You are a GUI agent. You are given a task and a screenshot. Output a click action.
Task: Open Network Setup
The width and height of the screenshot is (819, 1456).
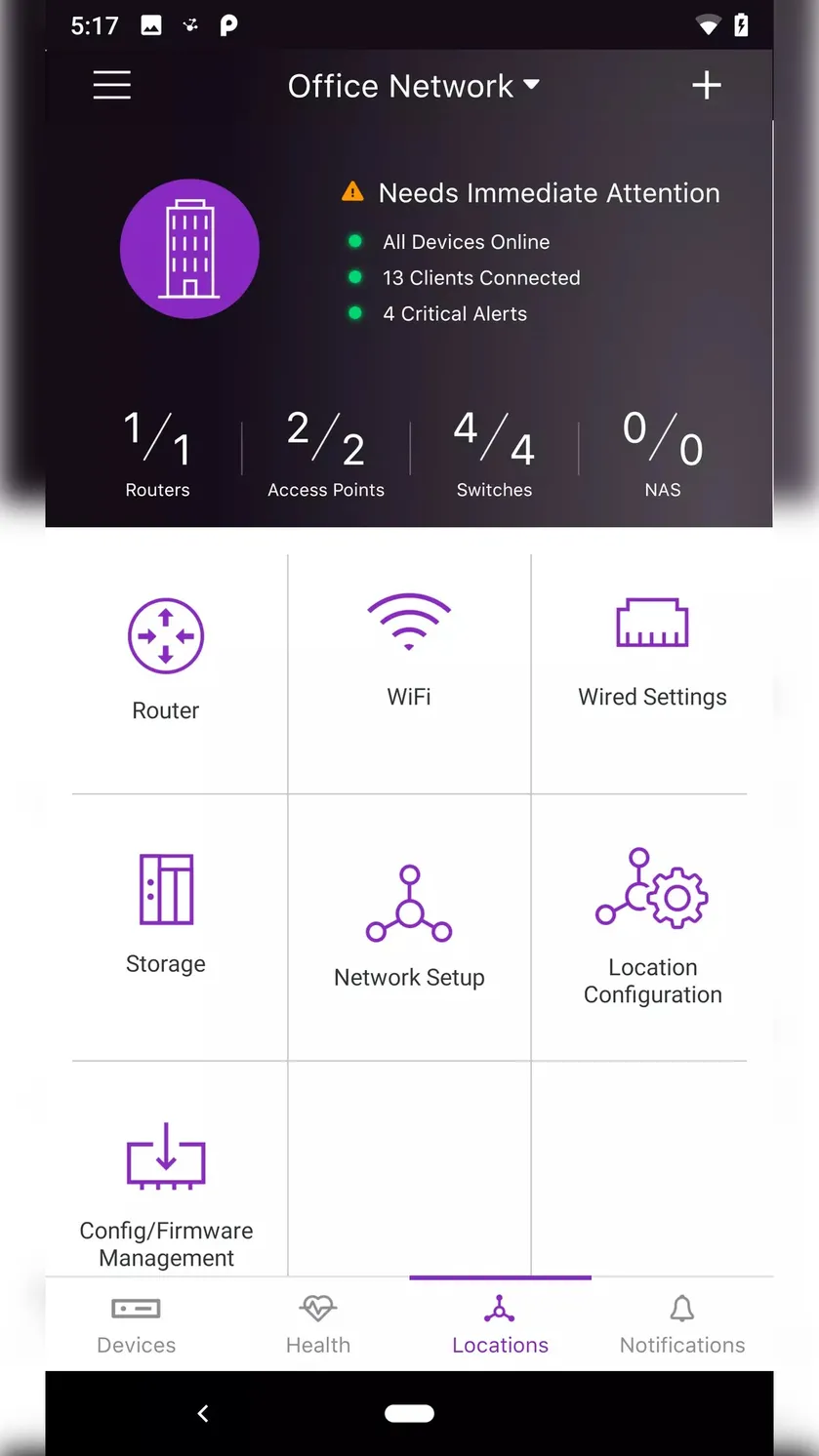pos(409,927)
